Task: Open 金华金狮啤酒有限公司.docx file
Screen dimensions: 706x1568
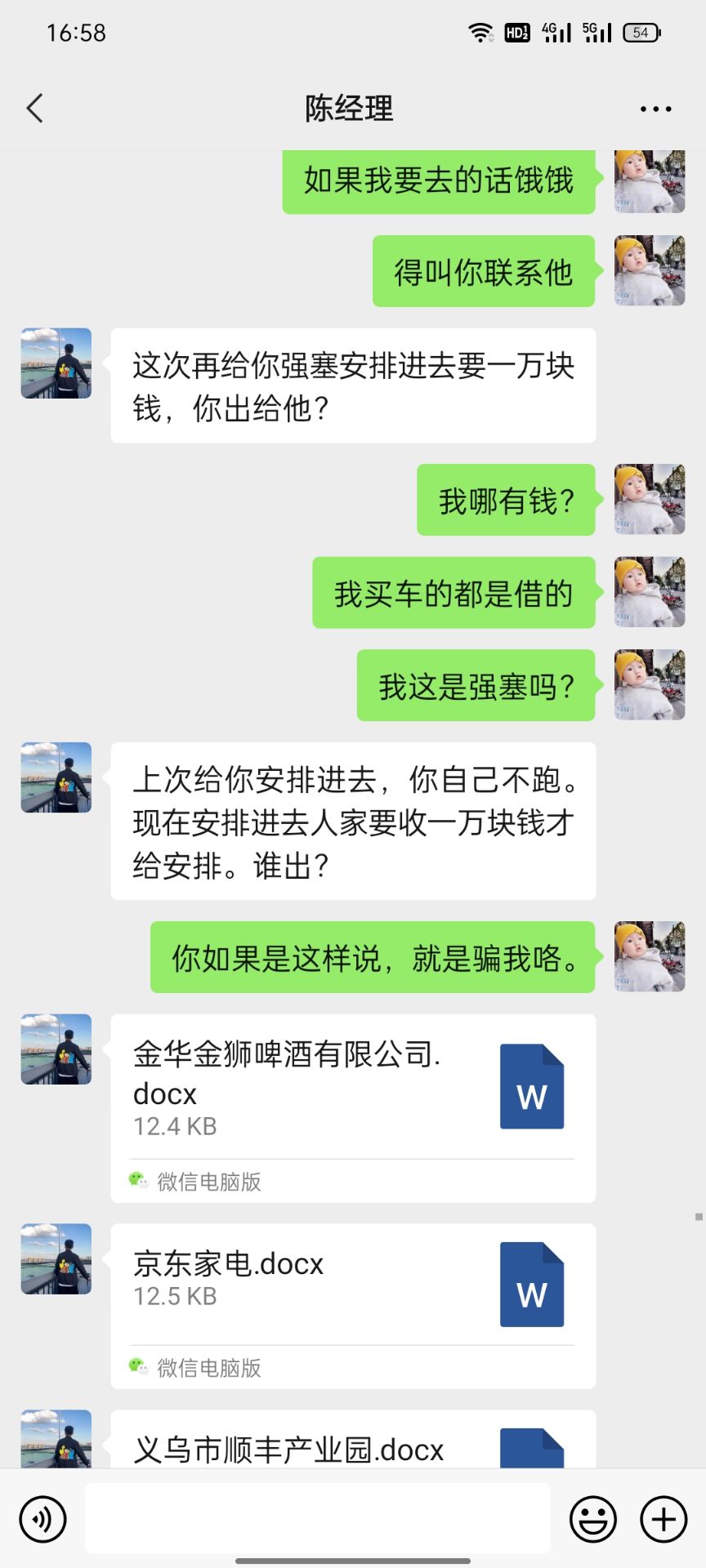Action: tap(353, 1088)
